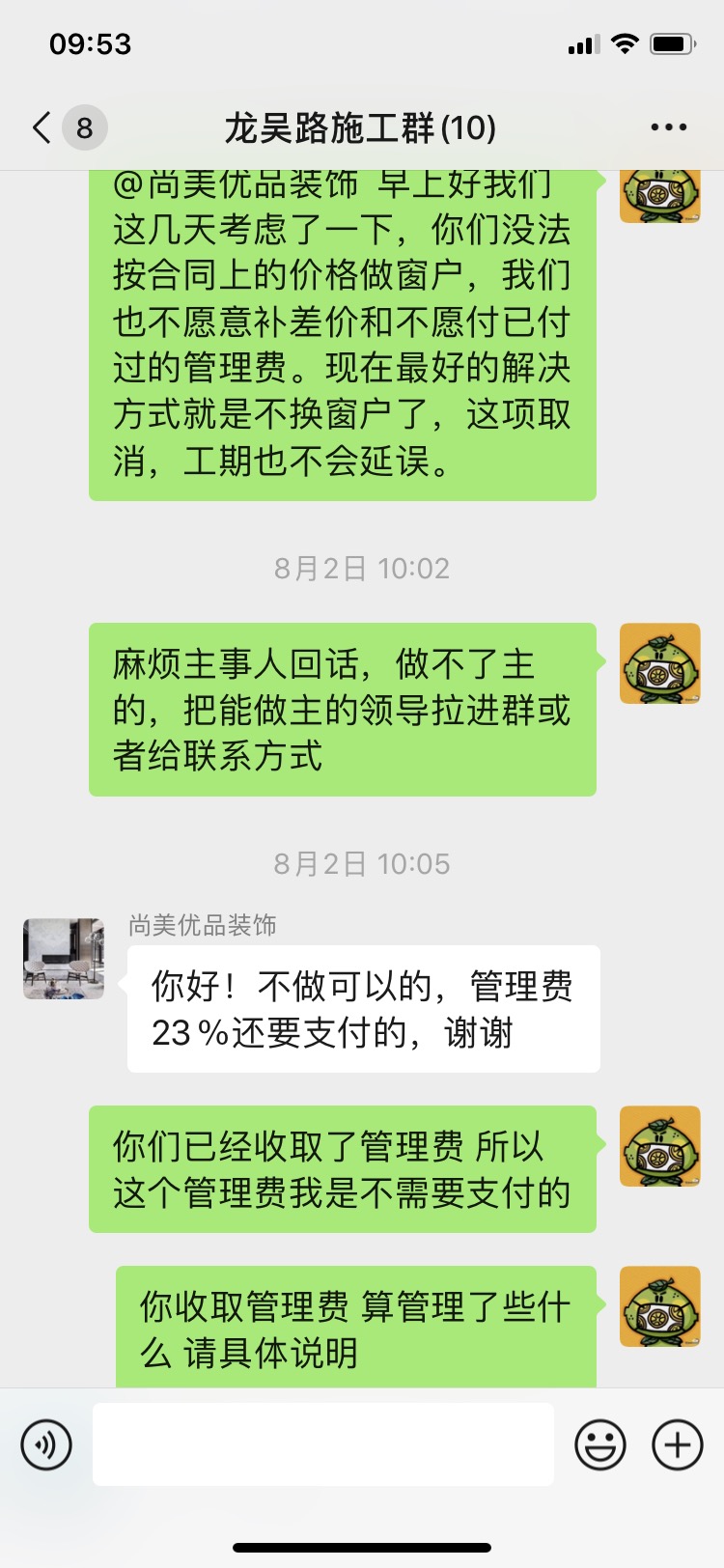Screen dimensions: 724x1568
Task: Tap your avatar beside 你们已经收取了管理费 message
Action: pyautogui.click(x=659, y=1146)
